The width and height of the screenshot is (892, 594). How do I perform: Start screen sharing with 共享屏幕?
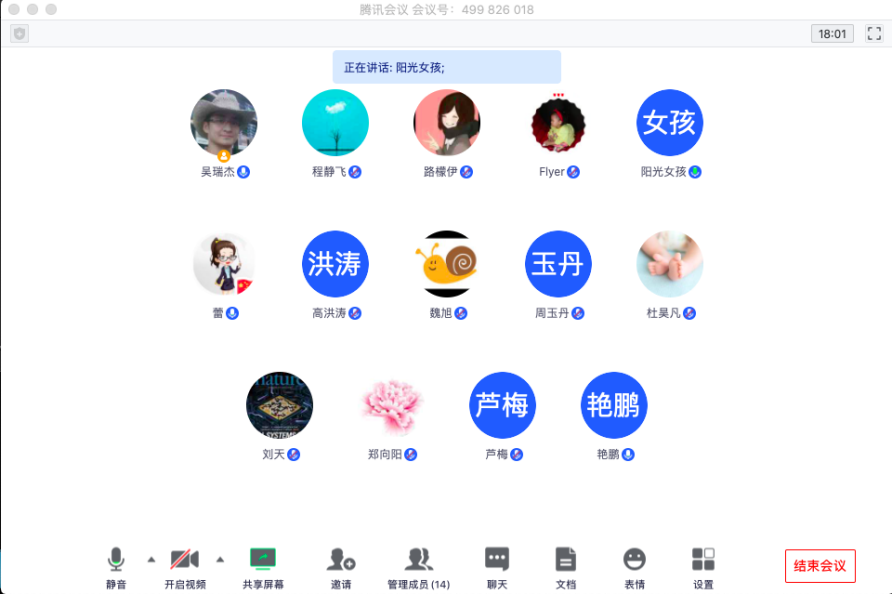click(x=263, y=566)
